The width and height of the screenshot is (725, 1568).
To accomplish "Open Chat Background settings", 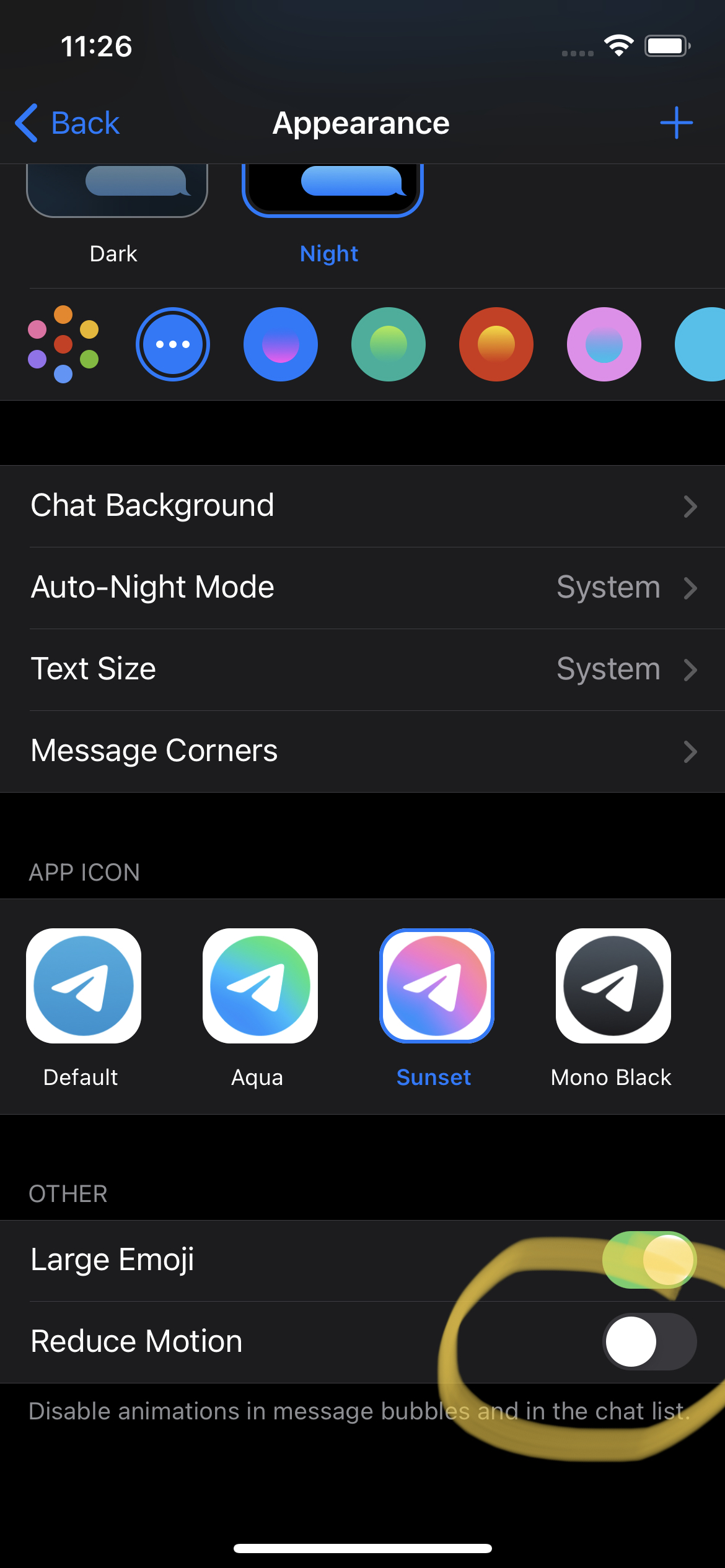I will pos(362,506).
